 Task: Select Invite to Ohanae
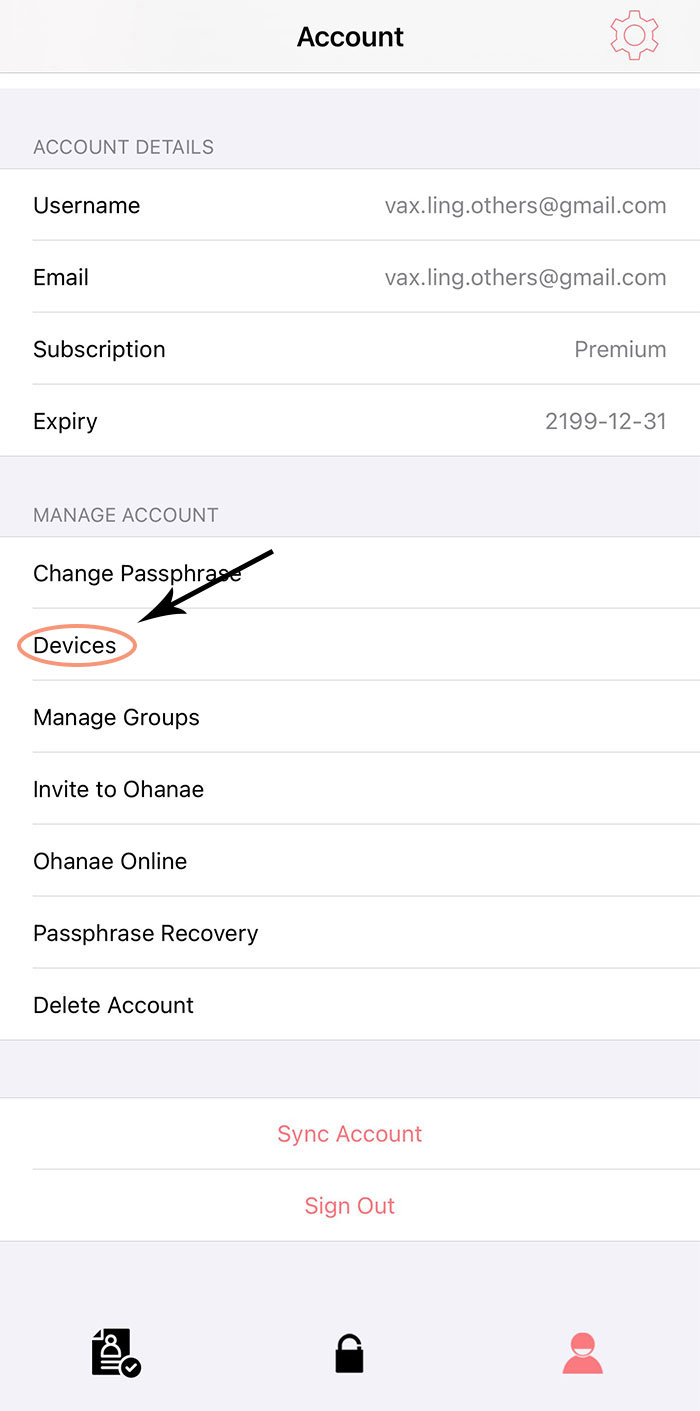350,789
